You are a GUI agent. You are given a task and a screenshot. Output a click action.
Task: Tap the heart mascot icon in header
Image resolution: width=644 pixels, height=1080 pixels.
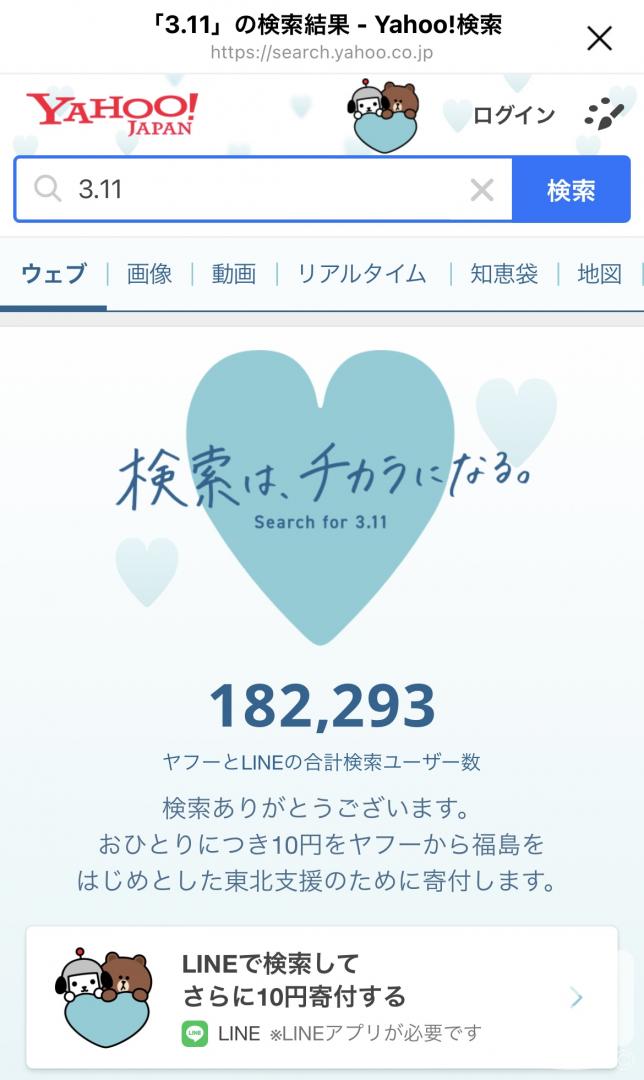(383, 115)
